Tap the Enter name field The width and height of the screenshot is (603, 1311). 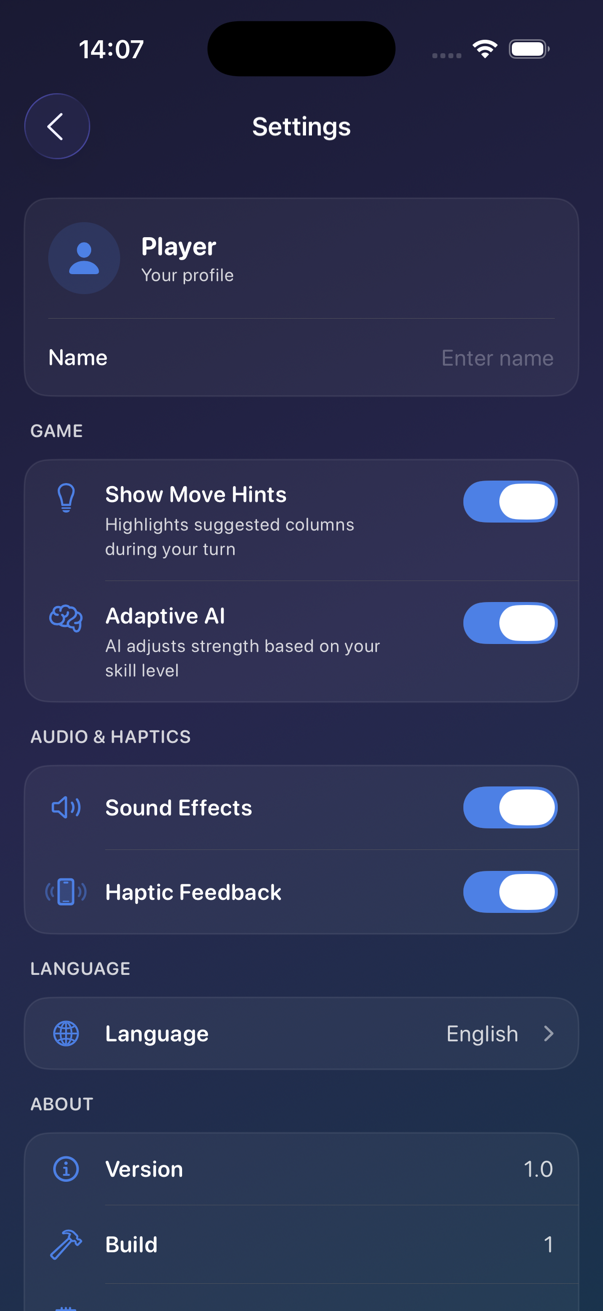click(496, 358)
